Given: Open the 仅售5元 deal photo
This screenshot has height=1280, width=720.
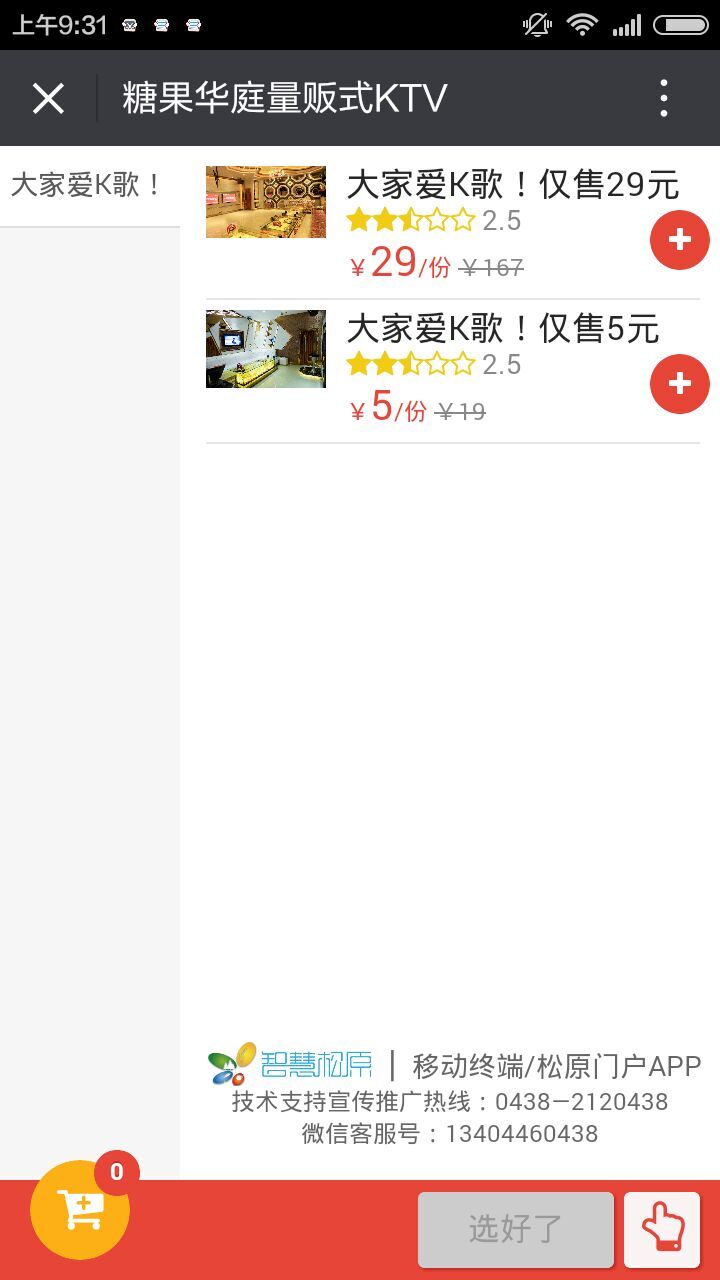Looking at the screenshot, I should coord(266,348).
